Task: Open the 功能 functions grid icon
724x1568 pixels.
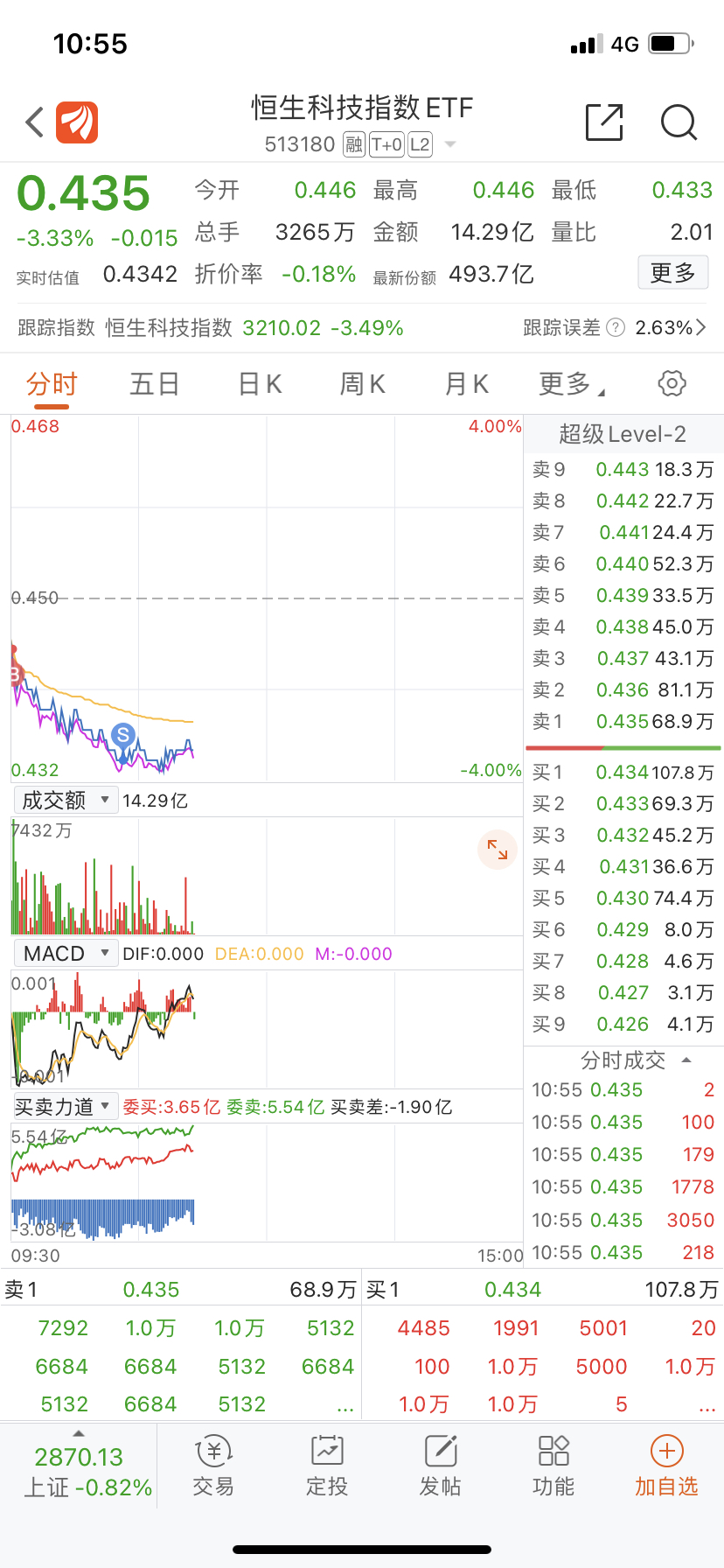Action: click(552, 1466)
